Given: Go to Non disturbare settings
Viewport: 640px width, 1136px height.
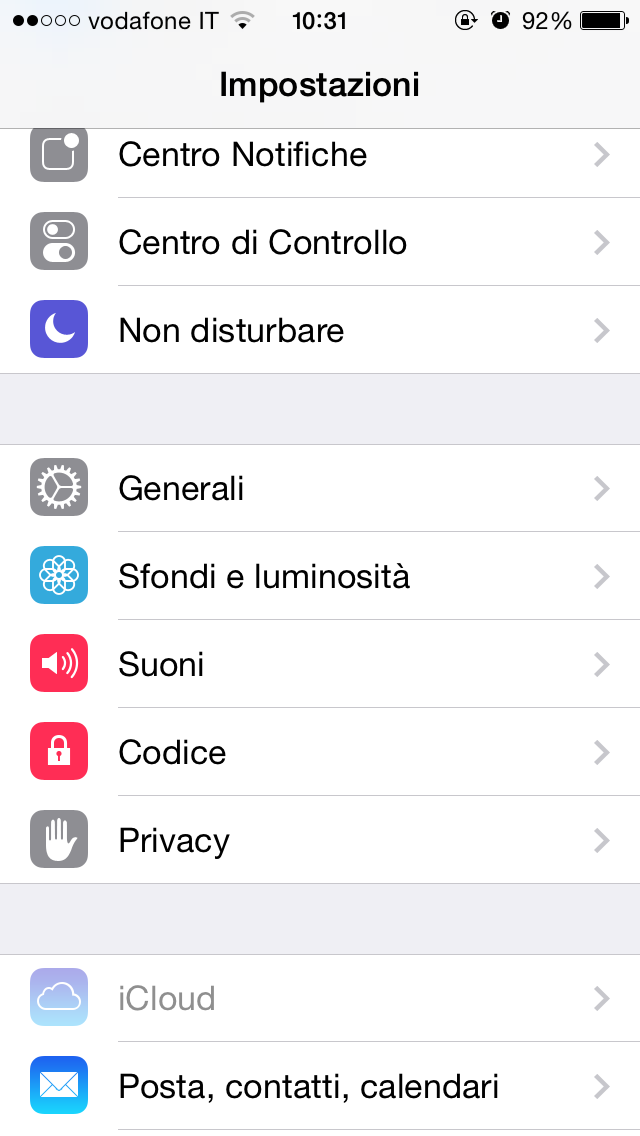Looking at the screenshot, I should point(320,331).
